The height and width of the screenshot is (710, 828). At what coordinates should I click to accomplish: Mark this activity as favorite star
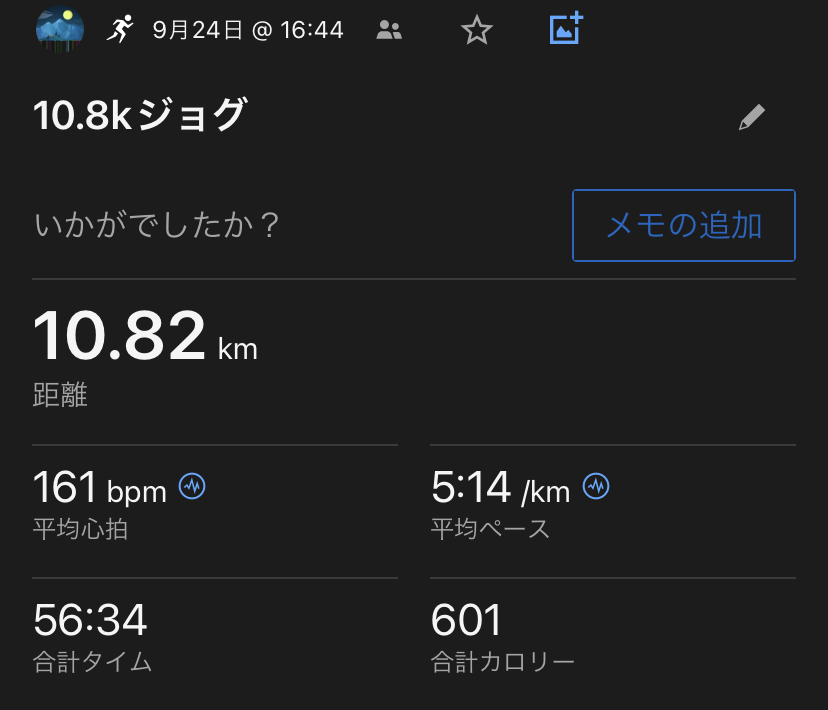point(477,31)
